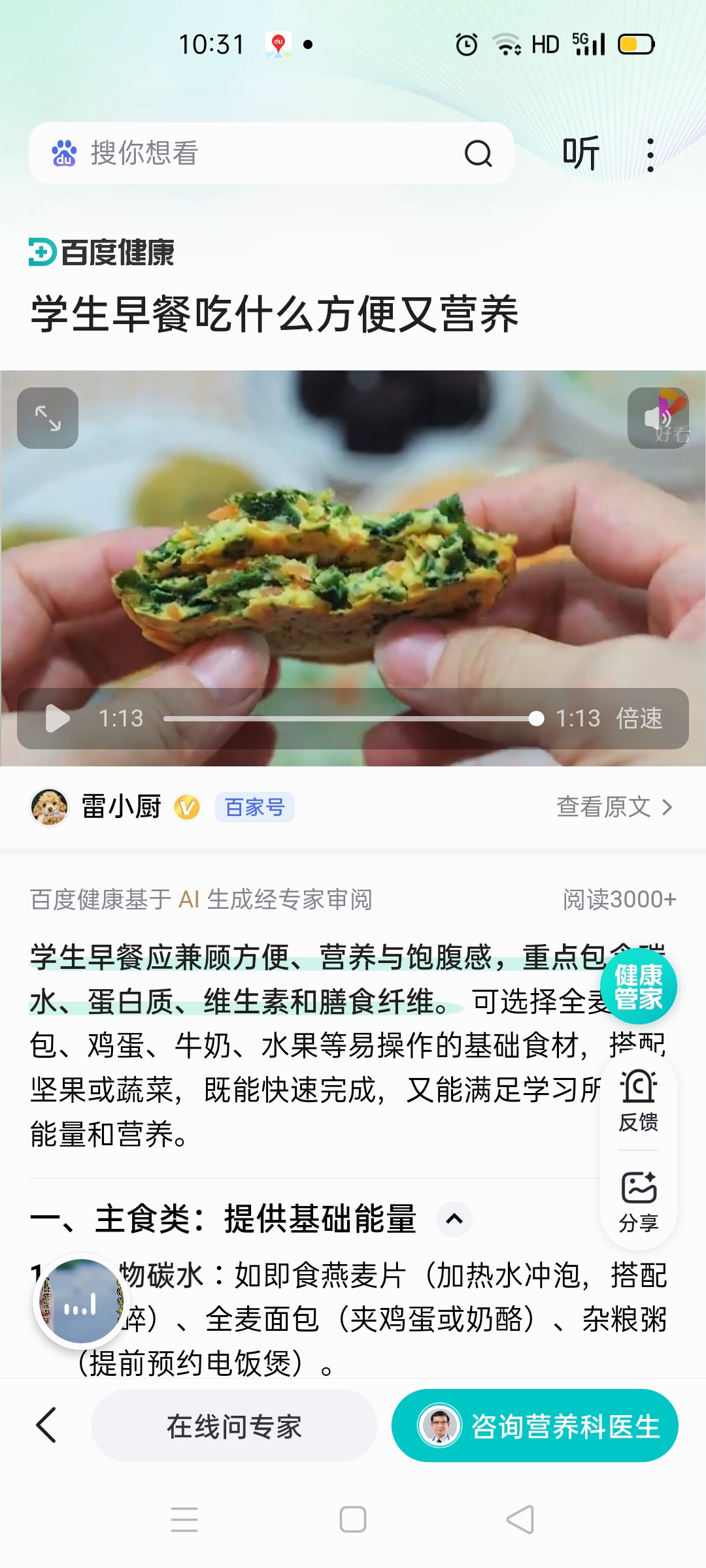Listen to the article via 听
The image size is (706, 1568).
[x=580, y=154]
